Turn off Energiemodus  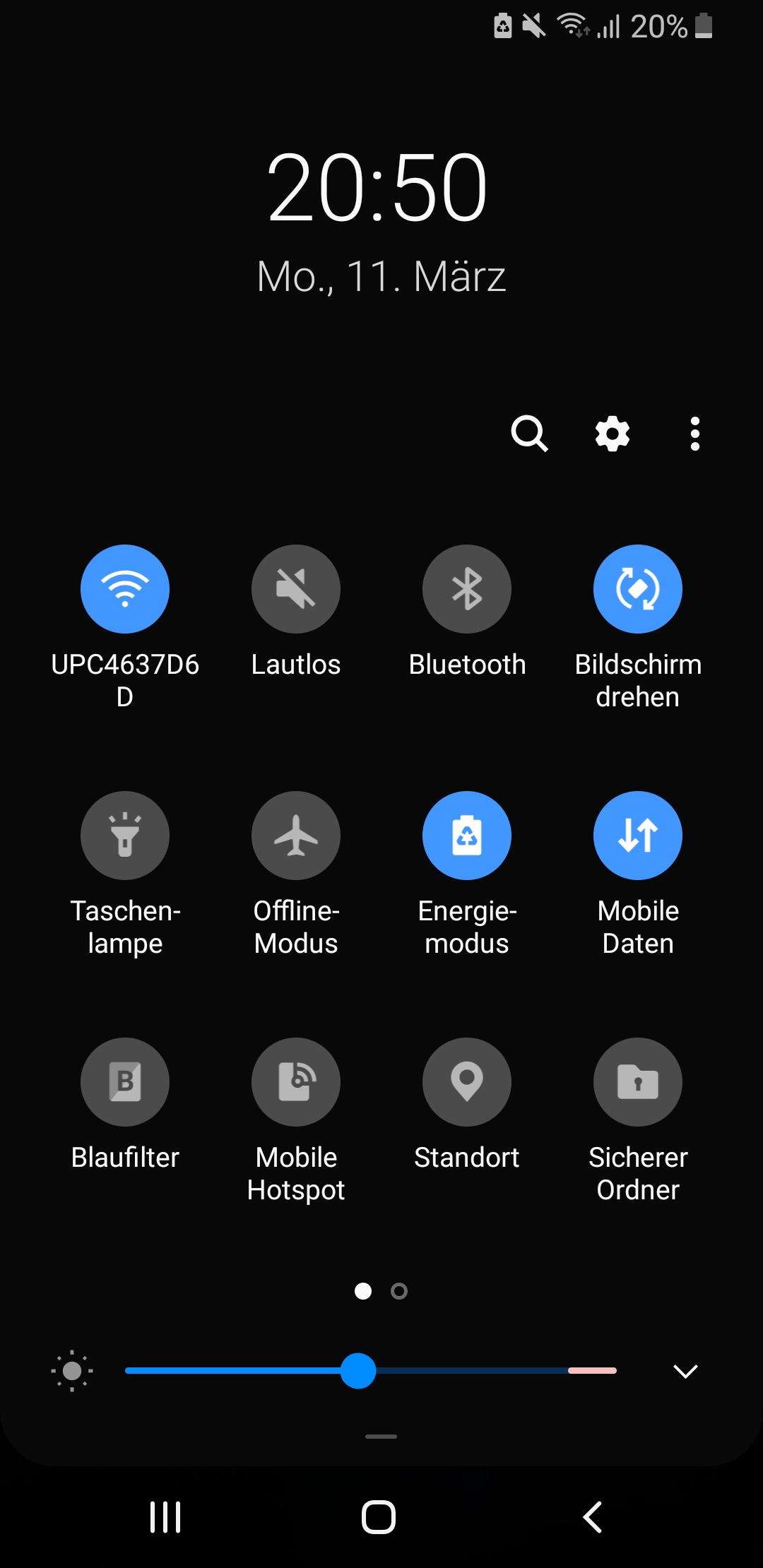coord(467,835)
